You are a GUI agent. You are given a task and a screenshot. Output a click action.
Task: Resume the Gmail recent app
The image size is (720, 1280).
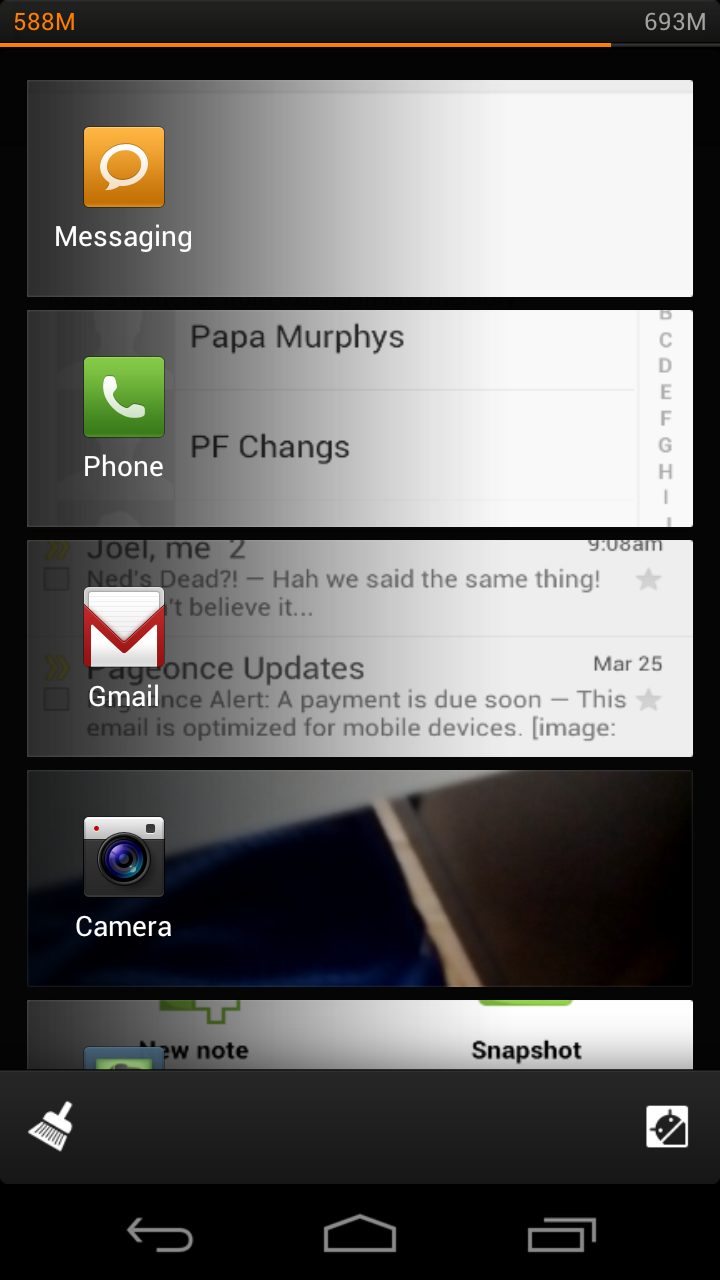360,648
